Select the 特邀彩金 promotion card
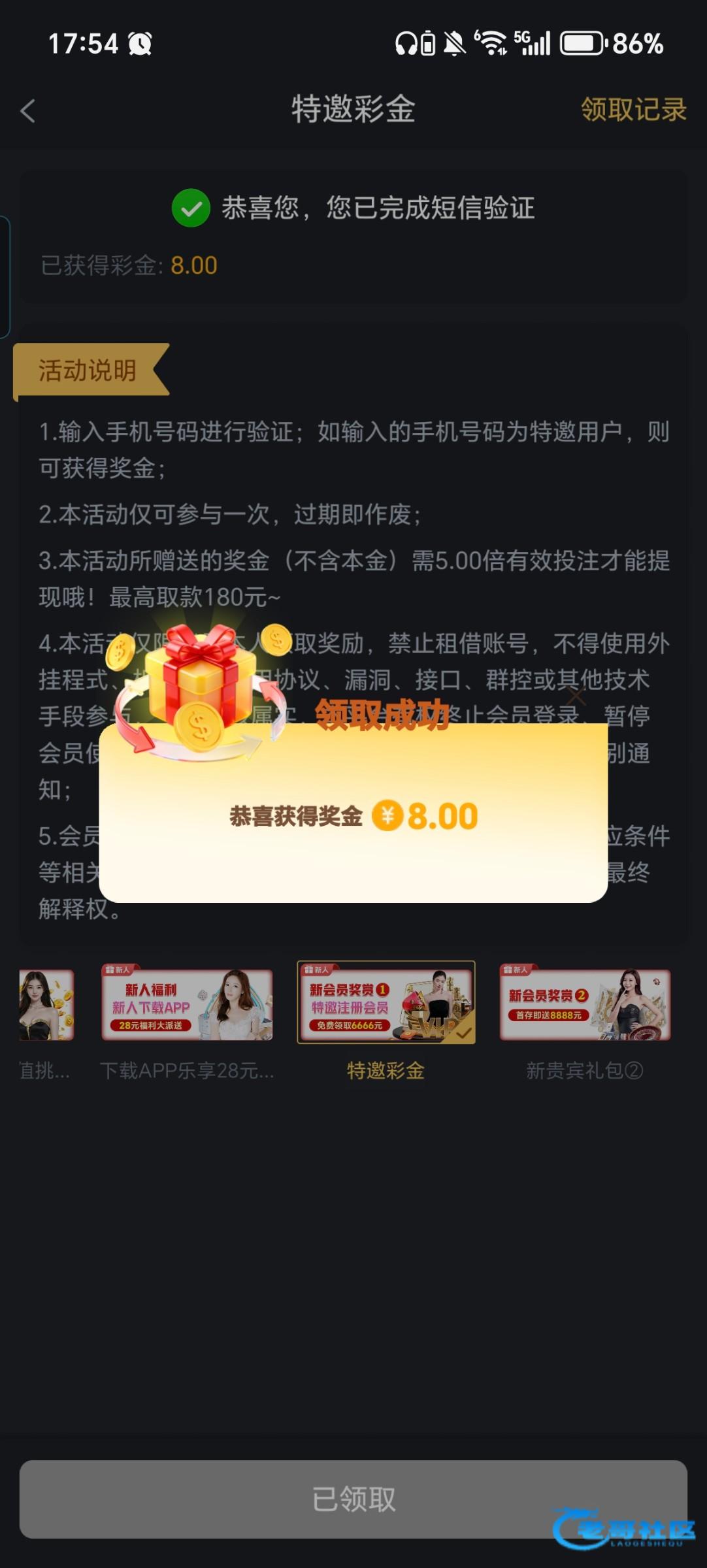The width and height of the screenshot is (707, 1568). pyautogui.click(x=386, y=1003)
